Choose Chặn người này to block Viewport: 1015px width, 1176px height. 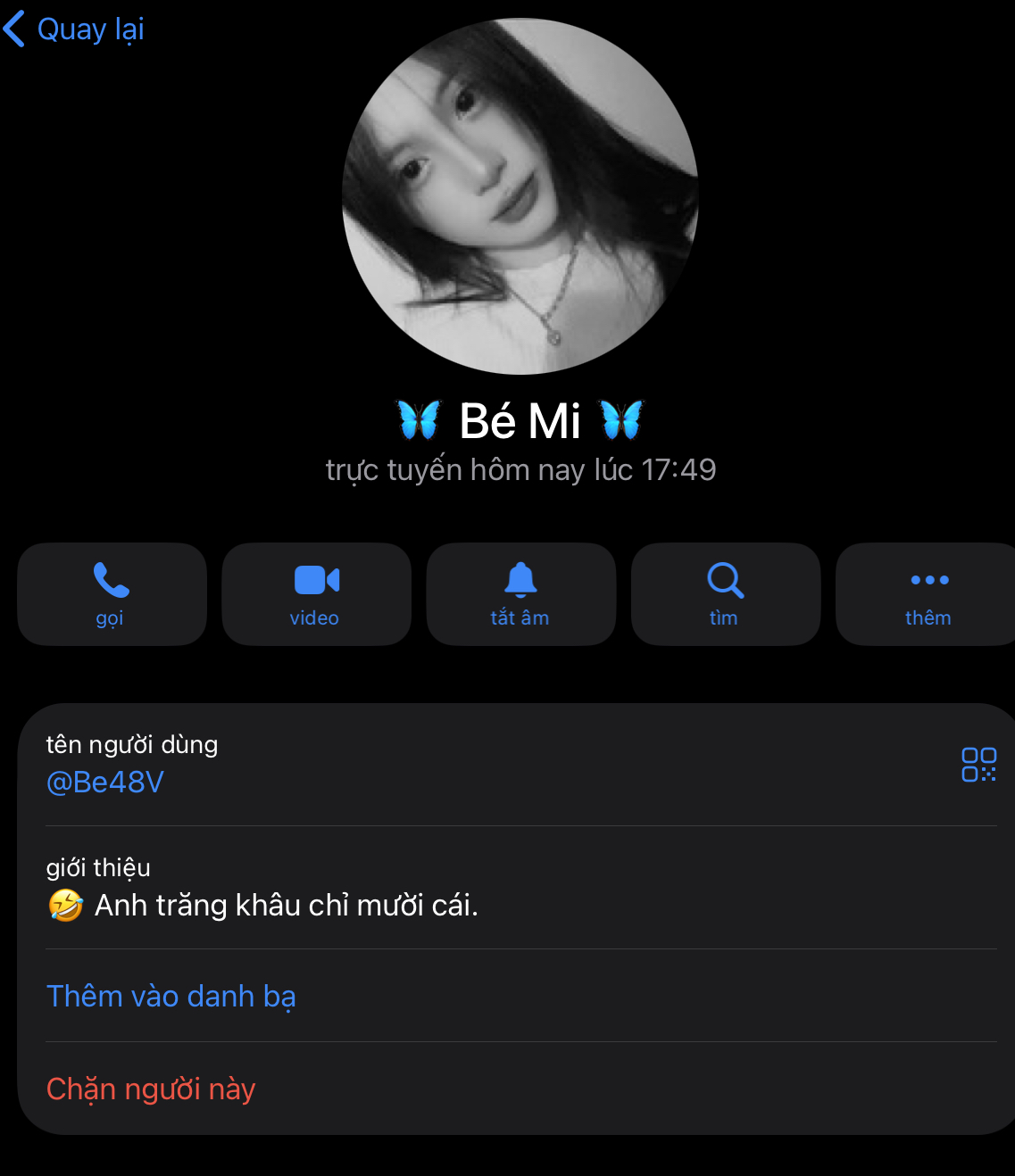coord(151,1089)
